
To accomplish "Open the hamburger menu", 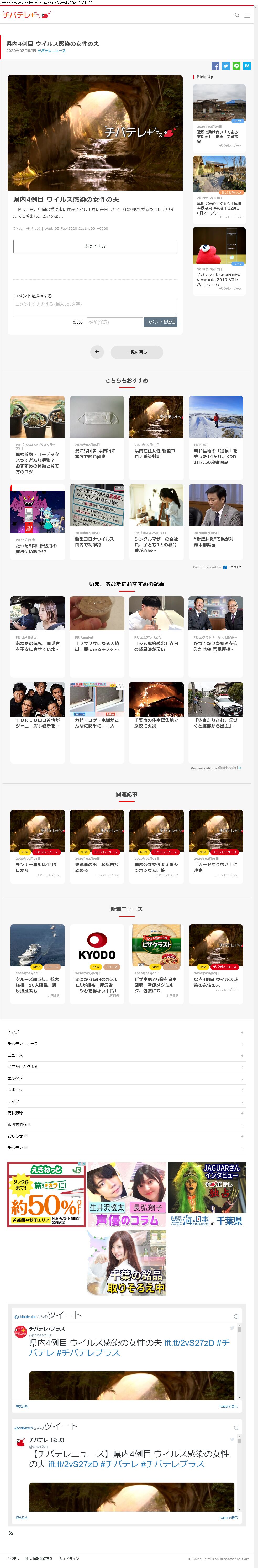I will (x=247, y=15).
